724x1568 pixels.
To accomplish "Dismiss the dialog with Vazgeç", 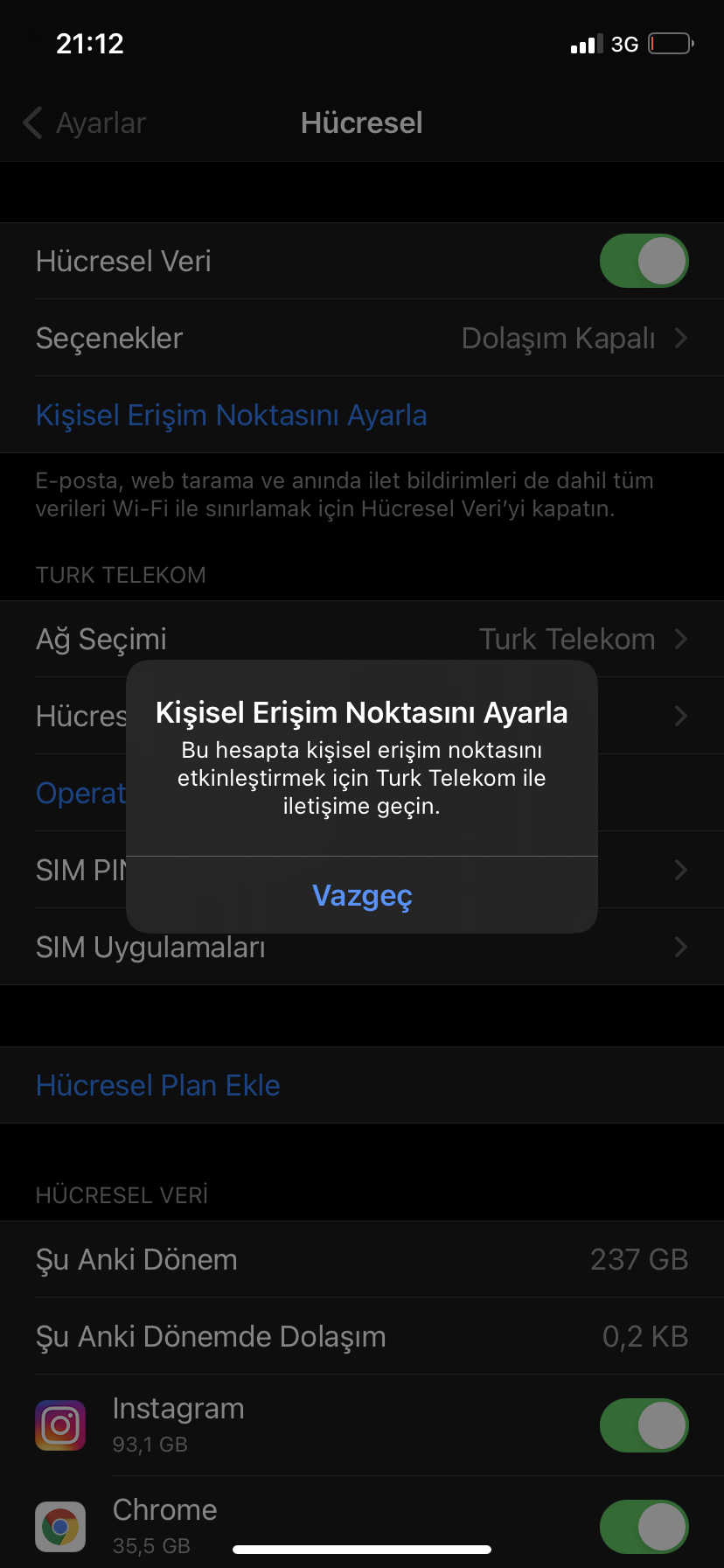I will click(362, 895).
